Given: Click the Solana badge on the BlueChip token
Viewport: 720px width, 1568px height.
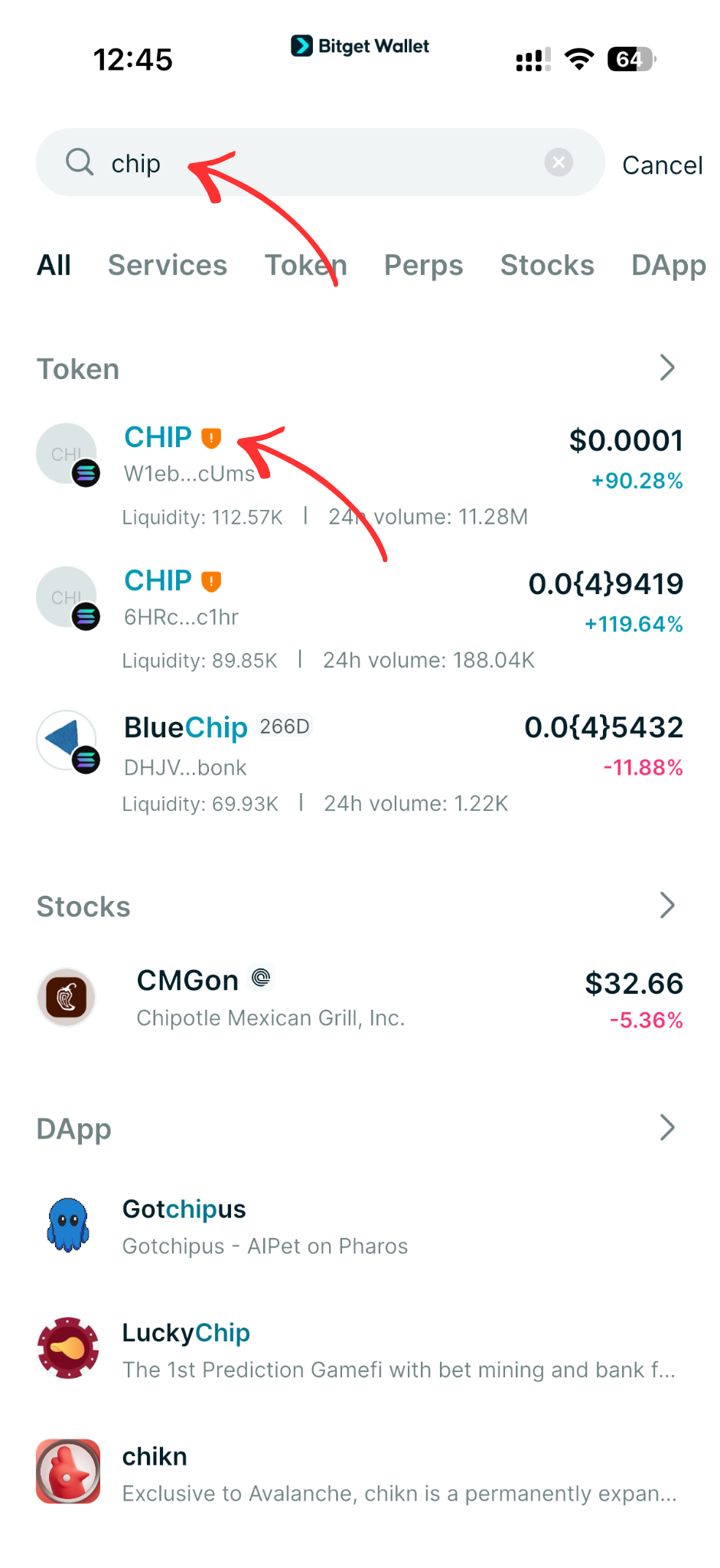Looking at the screenshot, I should click(x=86, y=760).
